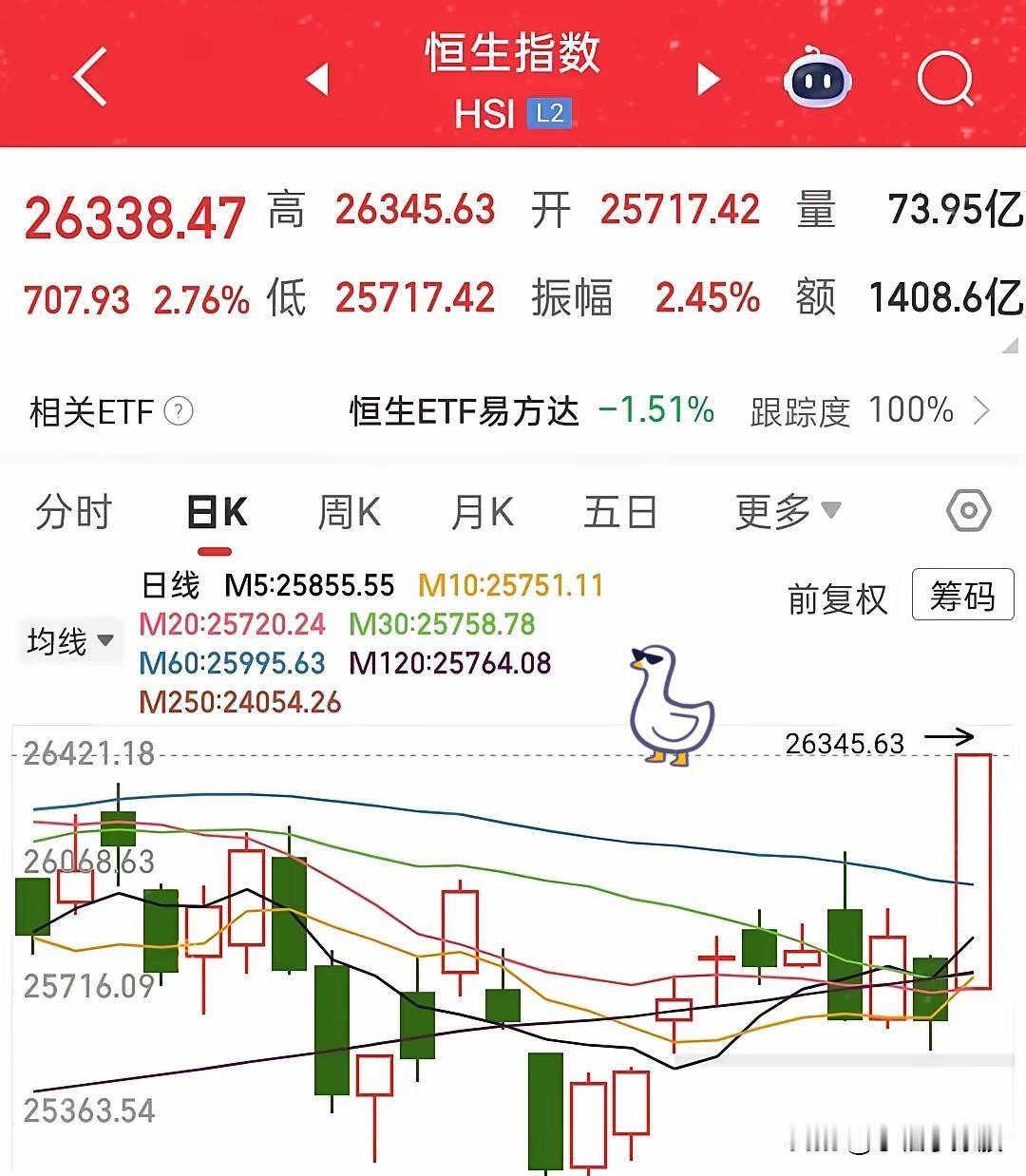
Task: Expand the 更多 chart options dropdown
Action: pyautogui.click(x=786, y=511)
